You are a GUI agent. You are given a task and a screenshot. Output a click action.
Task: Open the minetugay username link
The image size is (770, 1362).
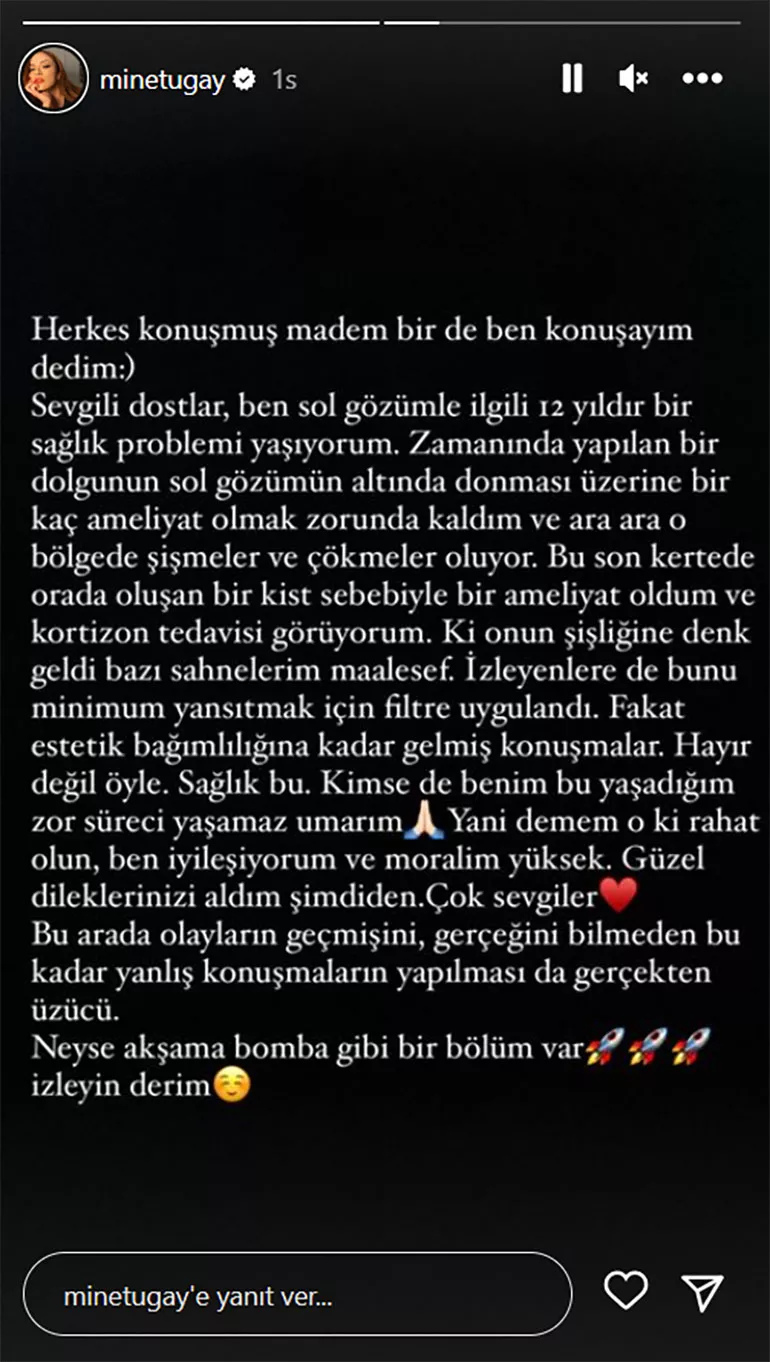(162, 80)
